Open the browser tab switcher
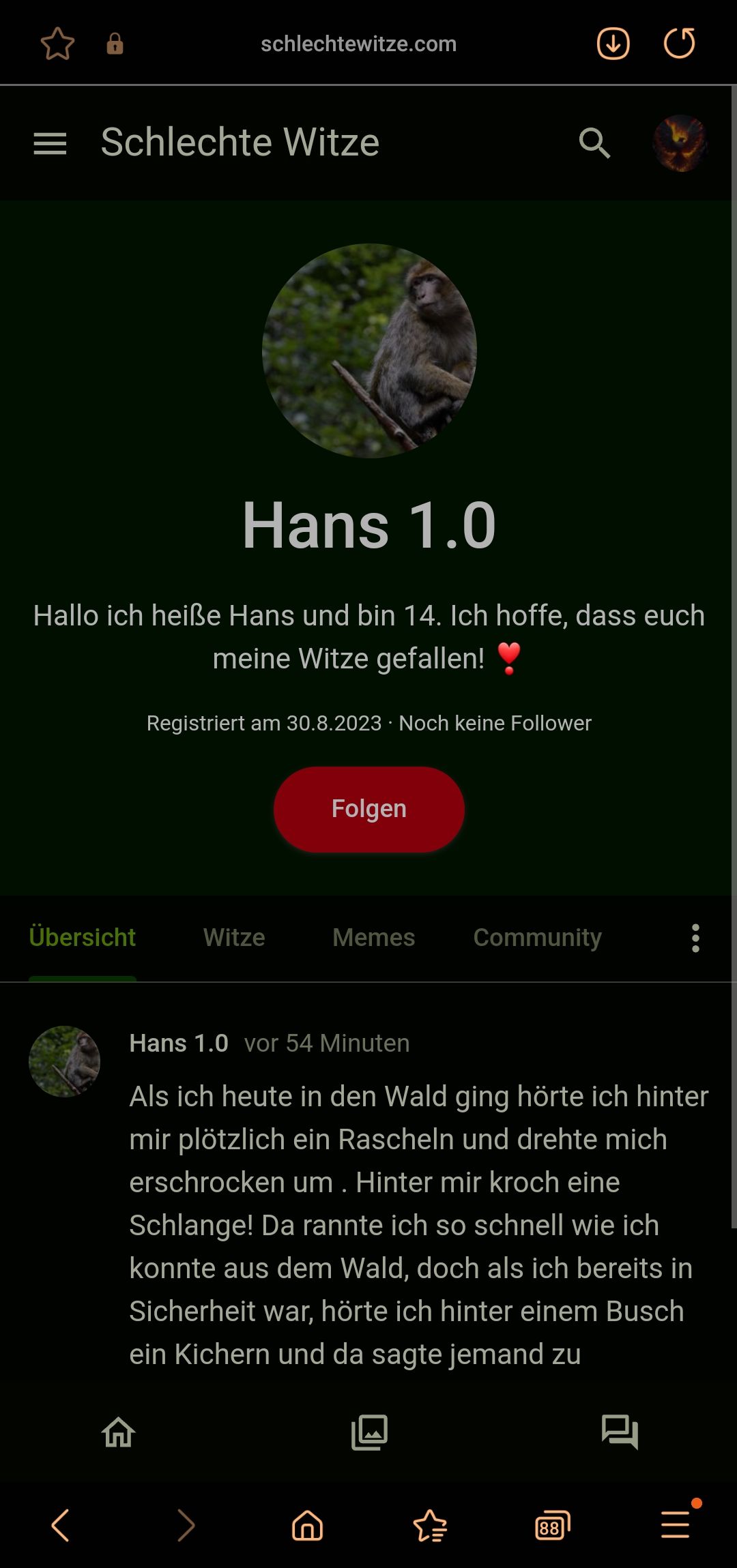Image resolution: width=737 pixels, height=1568 pixels. pos(552,1526)
